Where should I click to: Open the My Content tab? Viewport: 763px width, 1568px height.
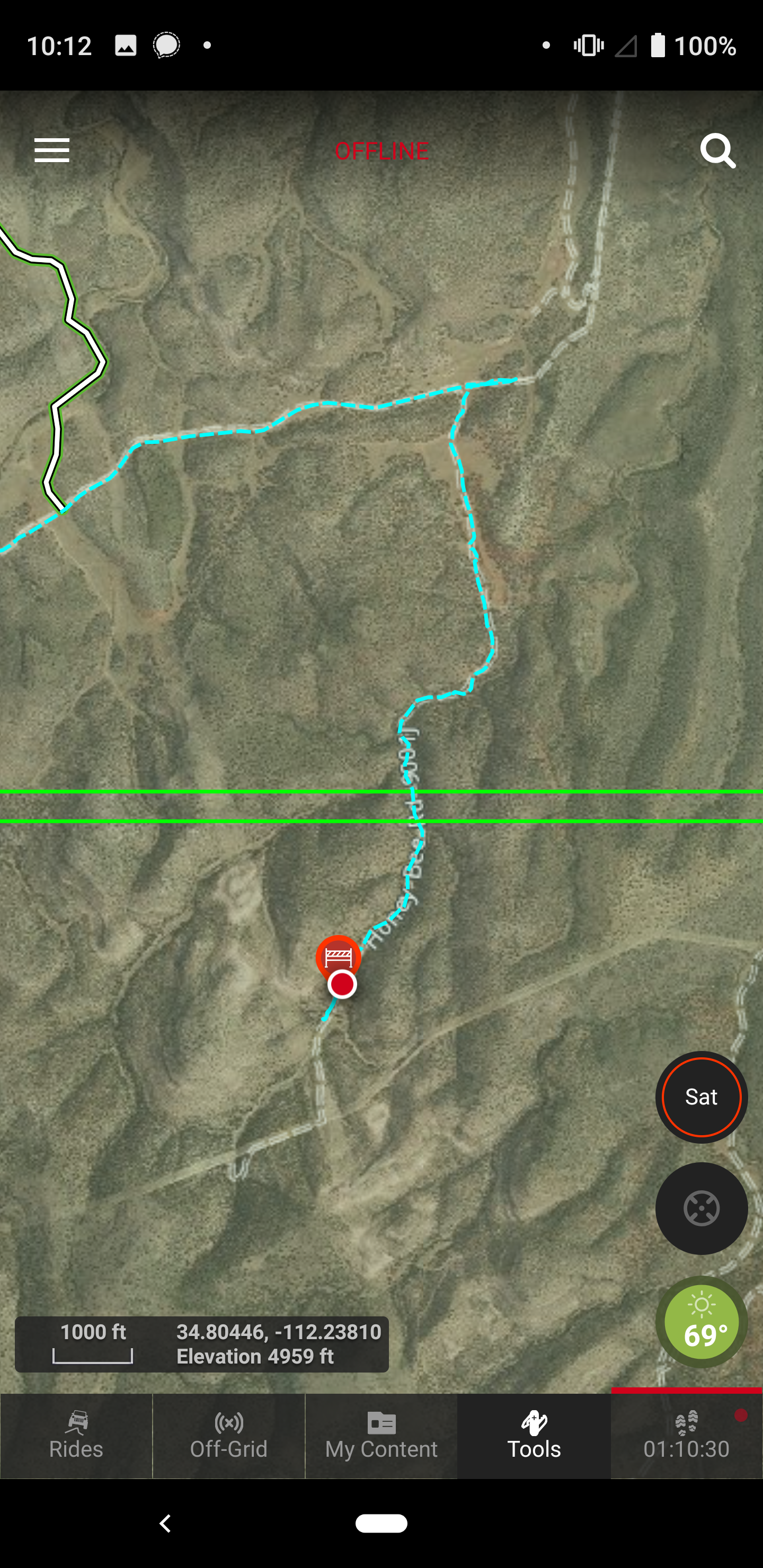(381, 1437)
